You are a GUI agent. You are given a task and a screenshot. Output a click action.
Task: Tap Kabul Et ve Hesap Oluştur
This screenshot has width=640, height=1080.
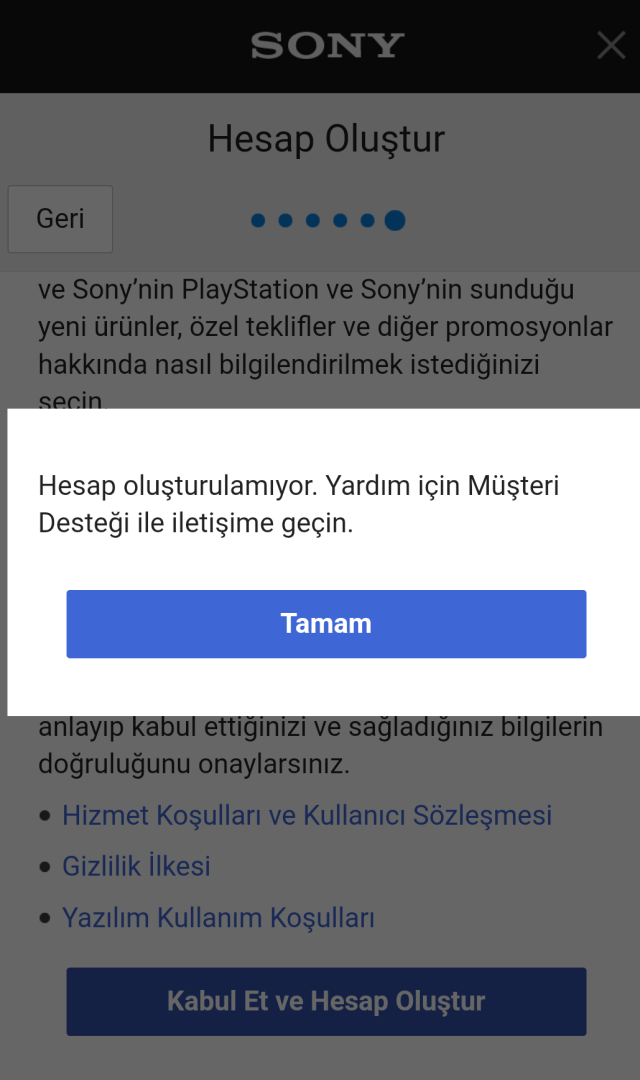[x=326, y=1001]
